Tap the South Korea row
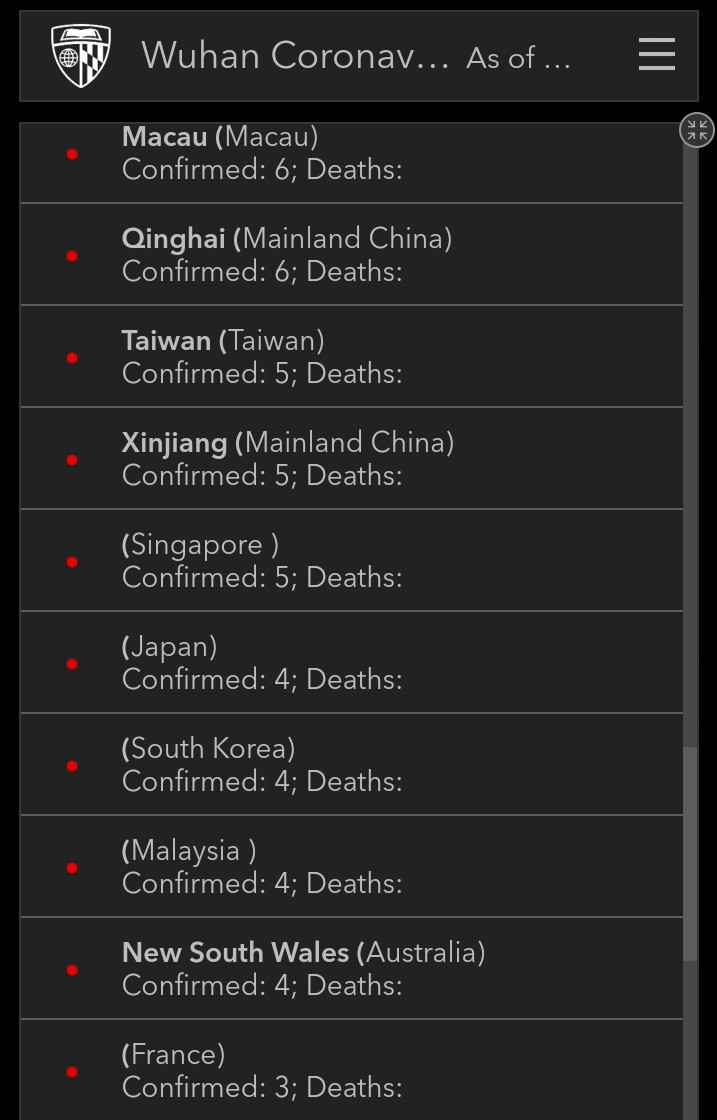This screenshot has height=1120, width=717. coord(350,765)
